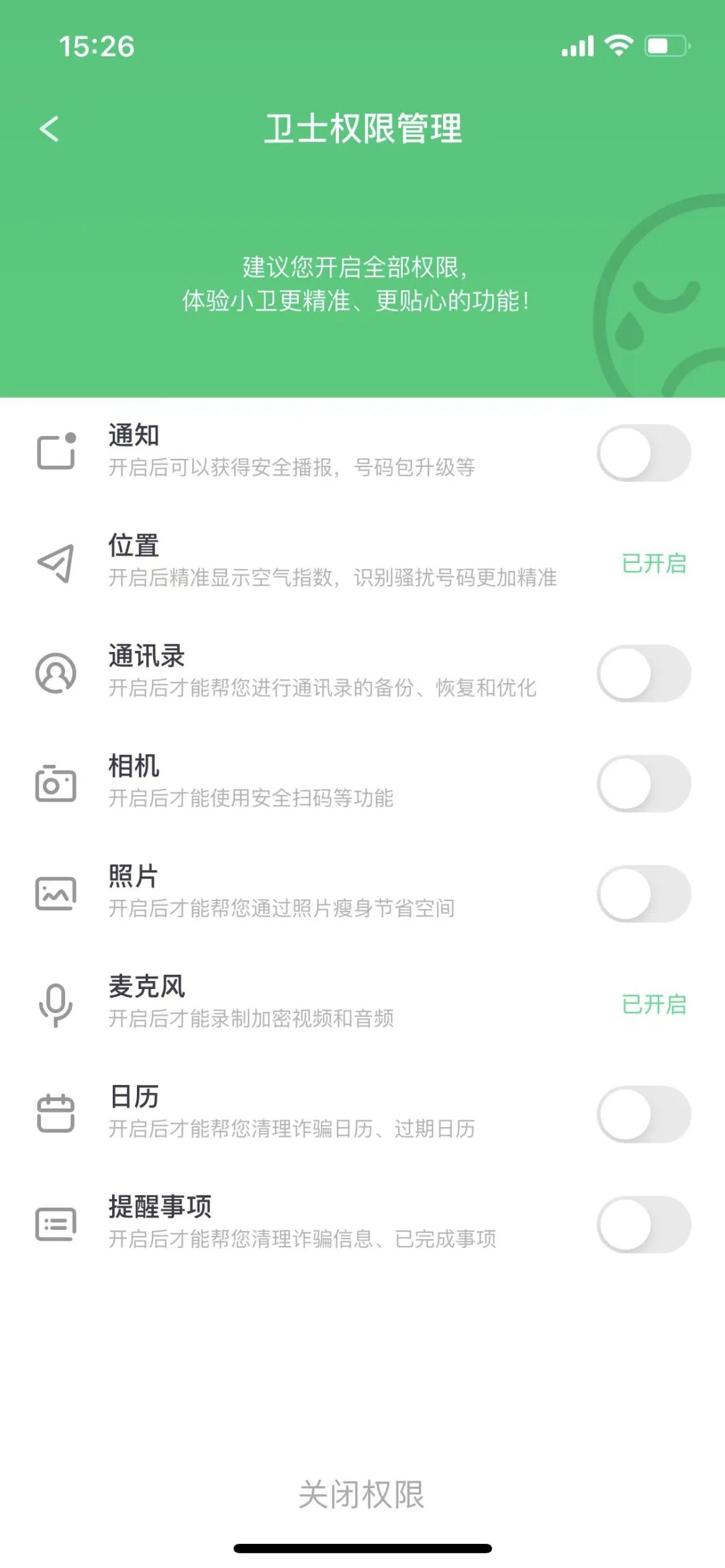Tap 已开启 next to 麦克风
Screen dimensions: 725x1568
(653, 1003)
